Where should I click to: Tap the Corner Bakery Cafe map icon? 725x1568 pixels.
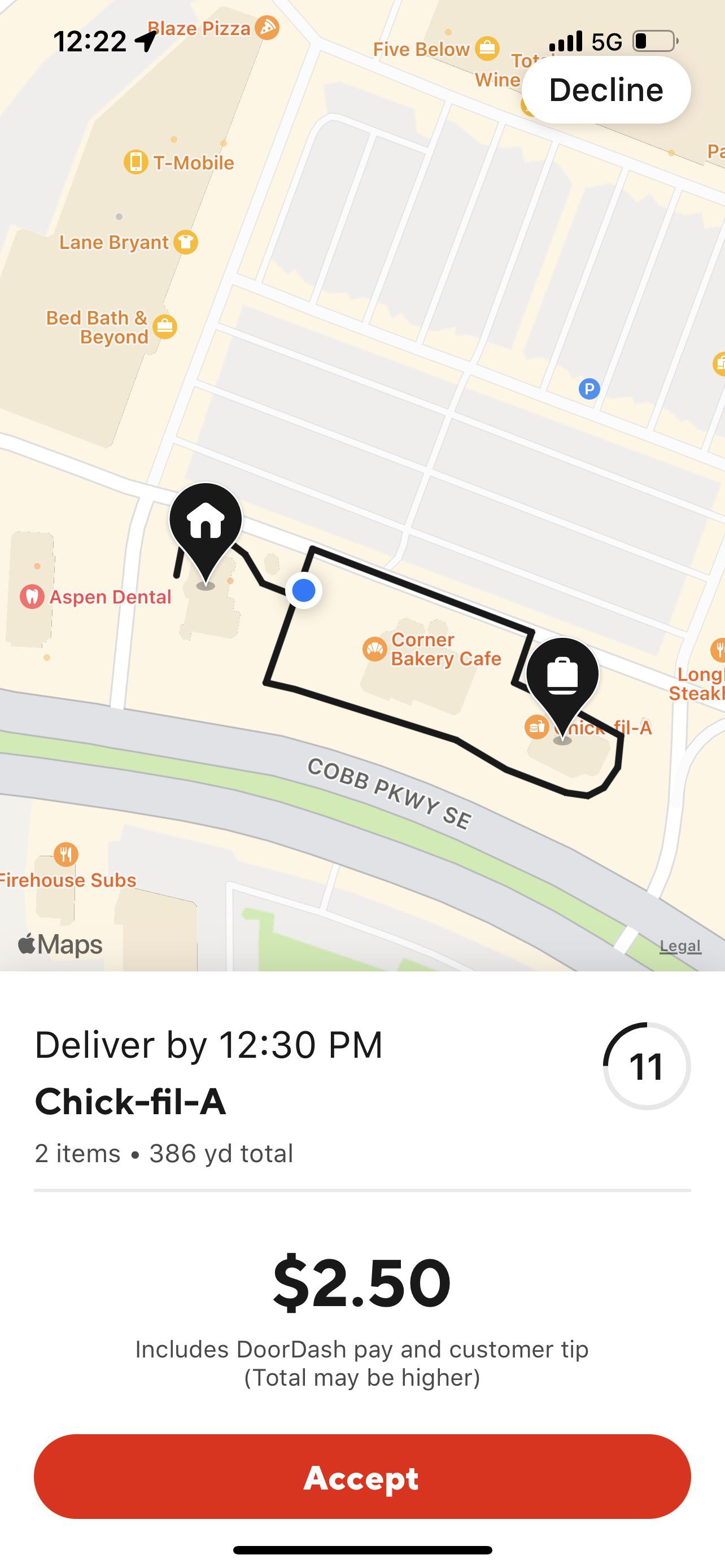(375, 649)
